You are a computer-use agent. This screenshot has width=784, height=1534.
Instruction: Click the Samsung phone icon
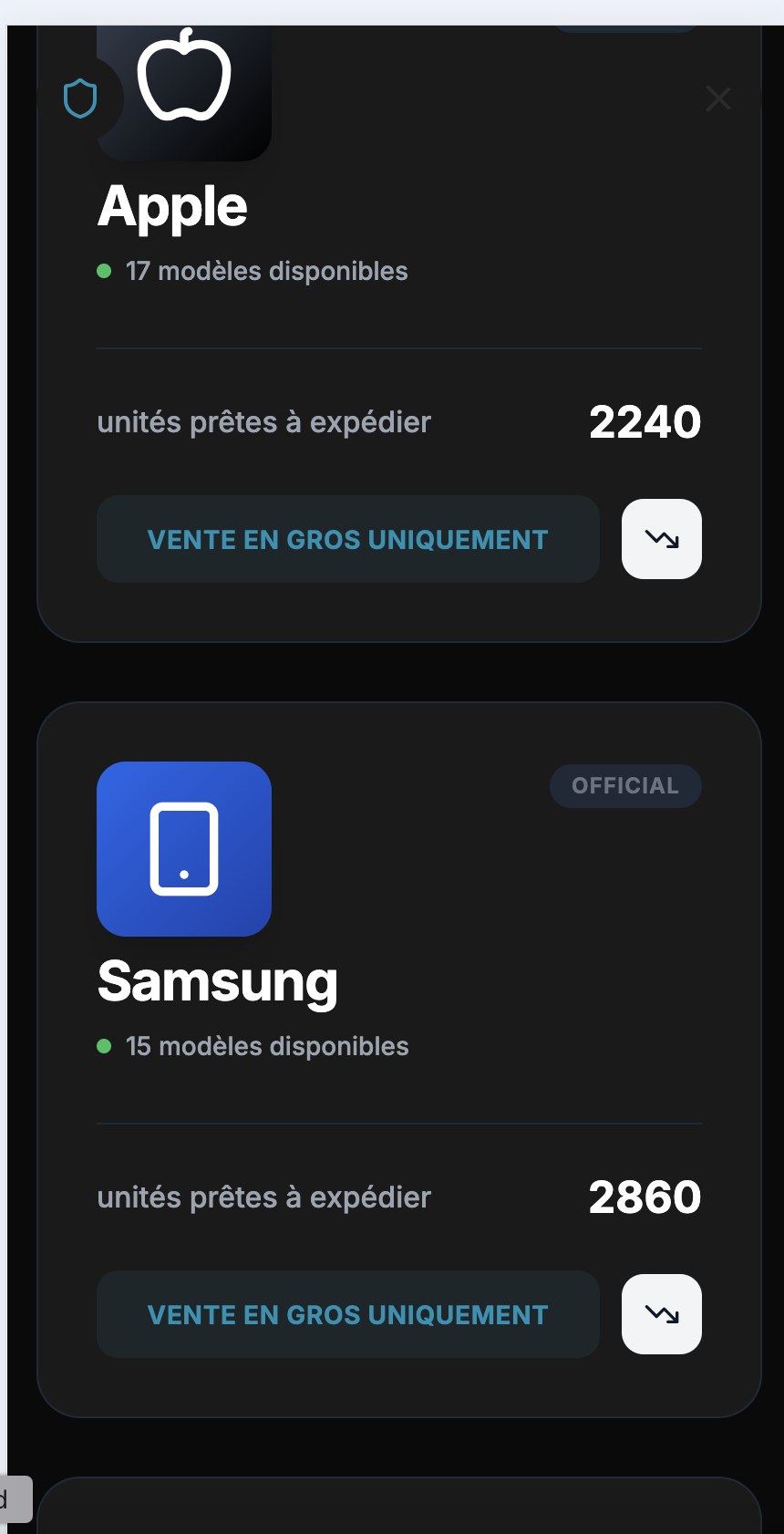tap(183, 849)
